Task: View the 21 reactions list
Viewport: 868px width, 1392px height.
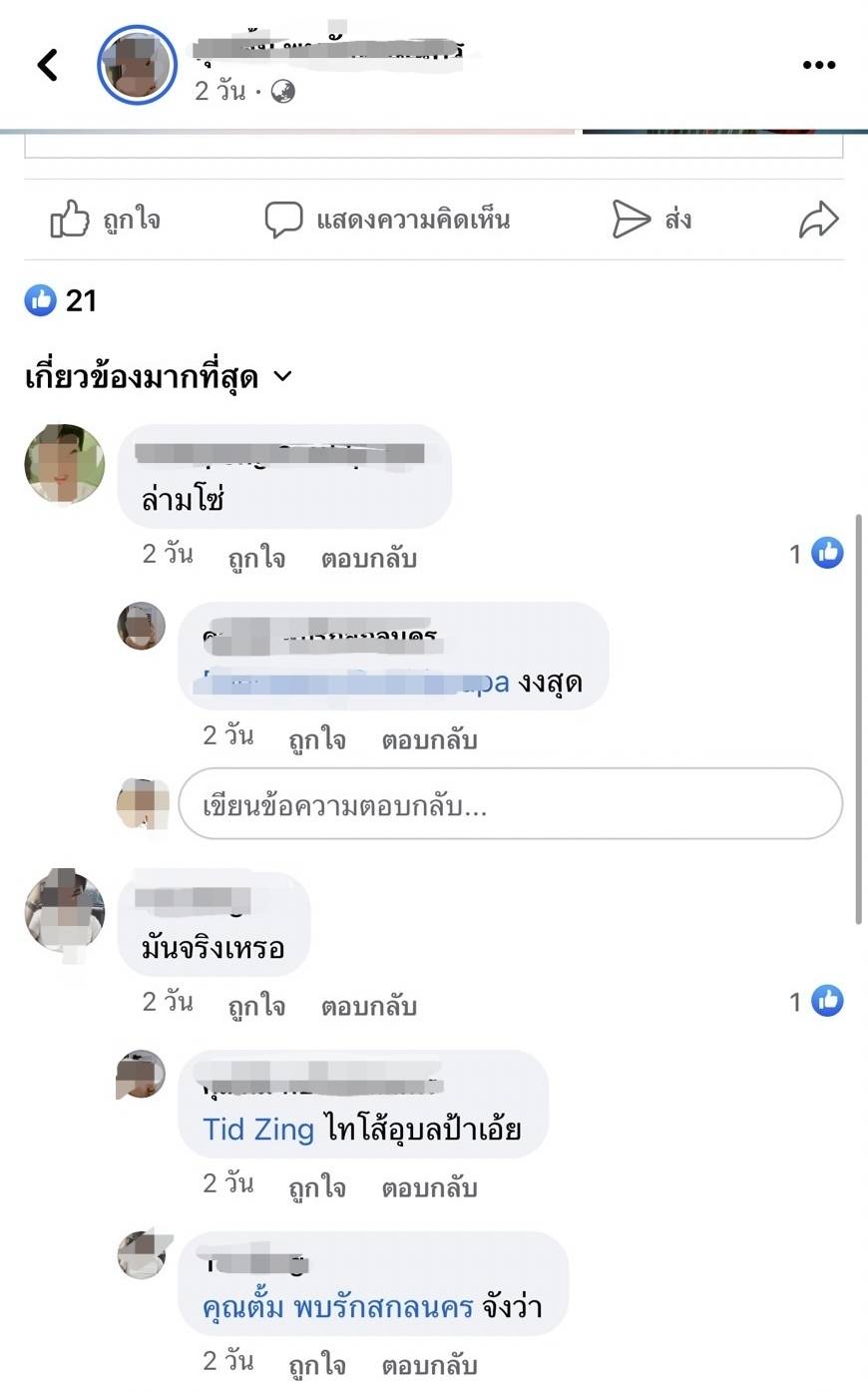Action: 61,299
